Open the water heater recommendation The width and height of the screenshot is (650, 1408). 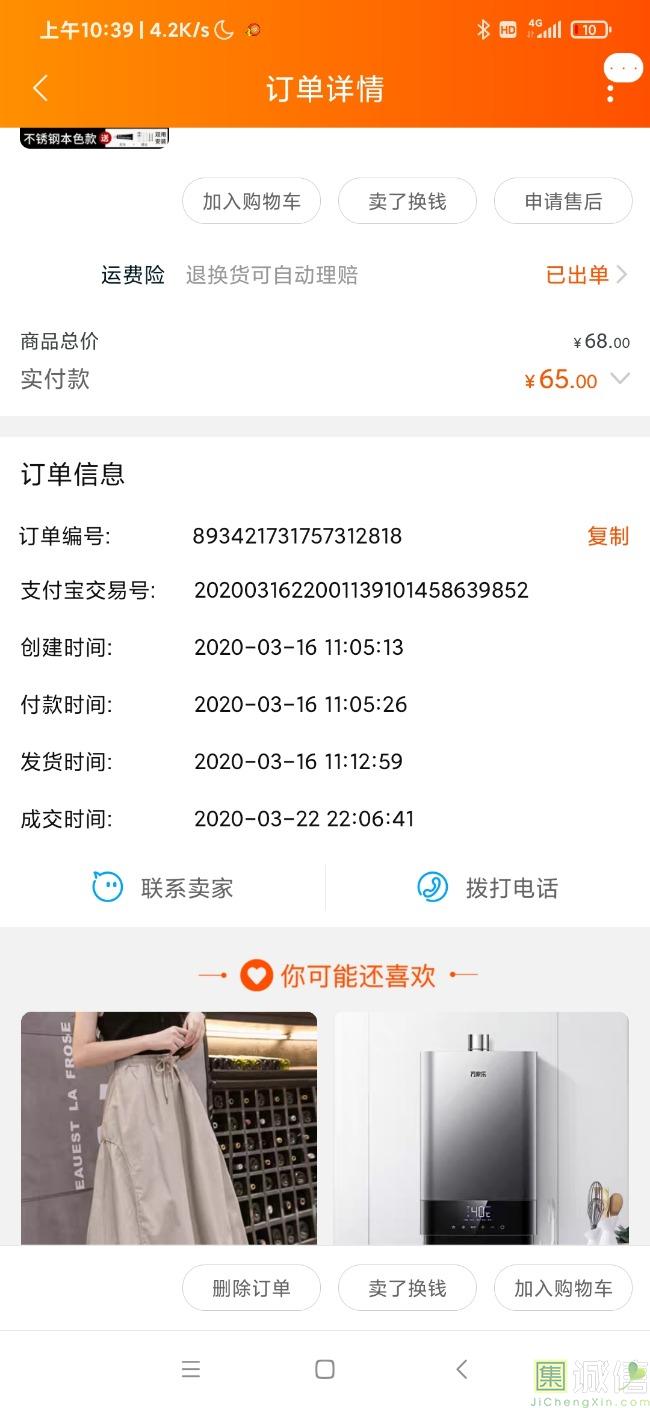click(481, 1128)
